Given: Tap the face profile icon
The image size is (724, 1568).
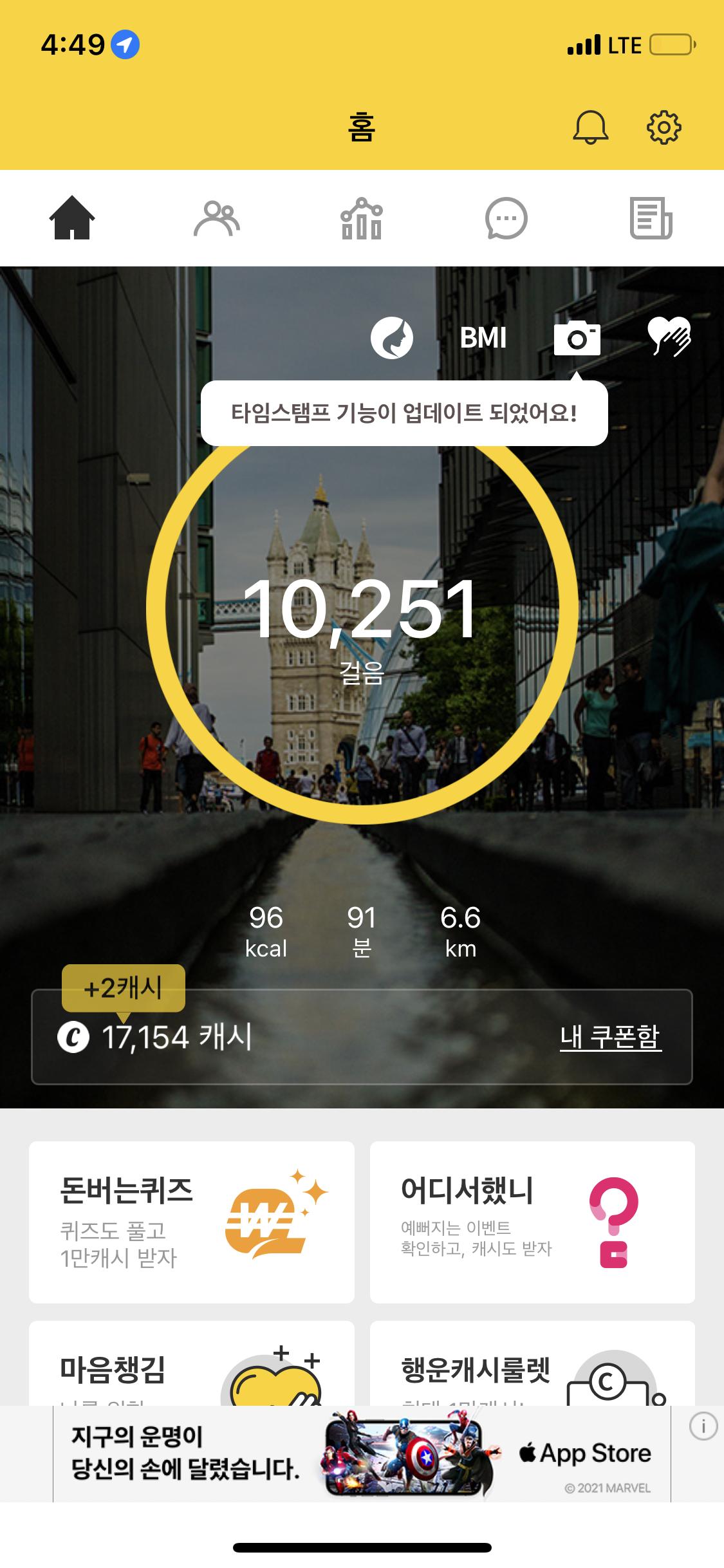Looking at the screenshot, I should pos(391,338).
